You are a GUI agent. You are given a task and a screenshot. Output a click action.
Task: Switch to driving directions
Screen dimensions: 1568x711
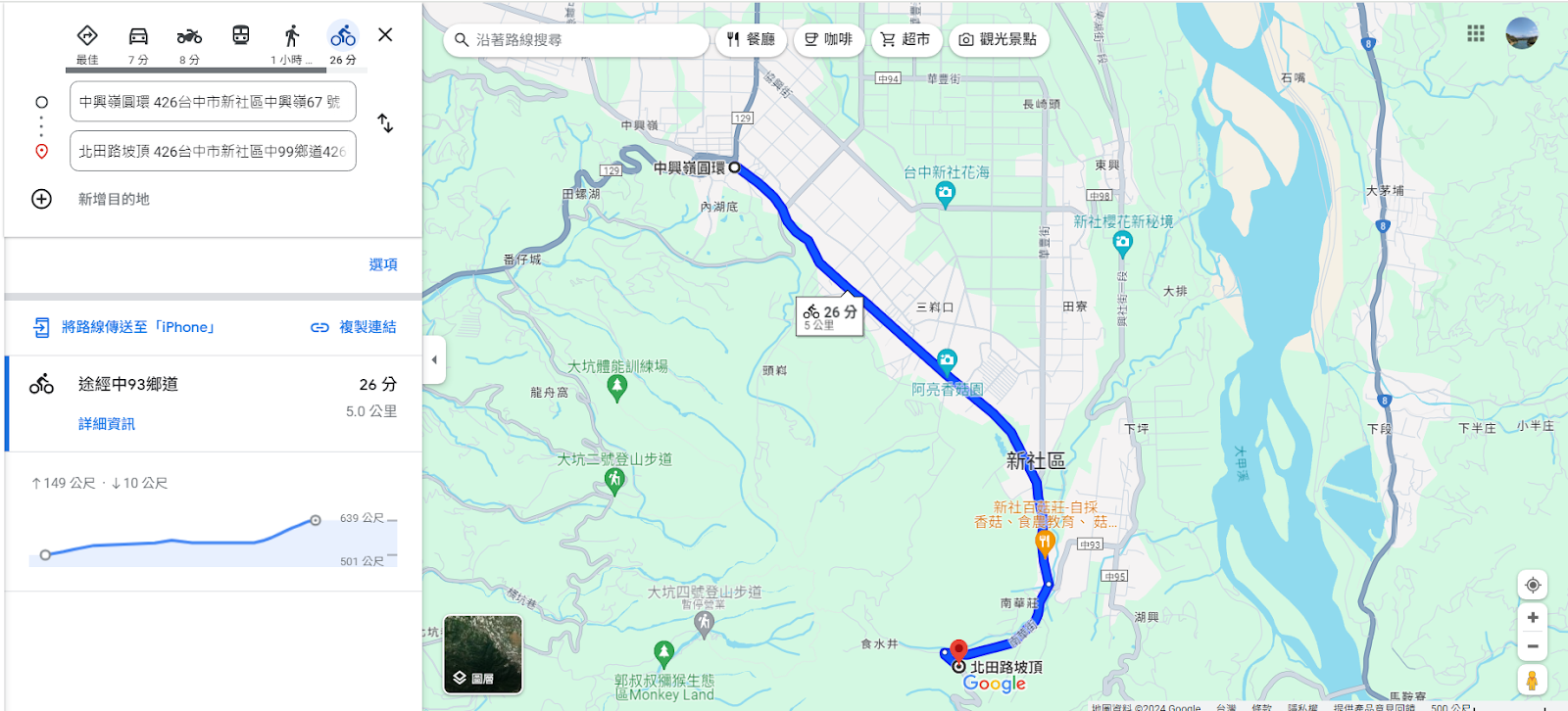(x=138, y=43)
